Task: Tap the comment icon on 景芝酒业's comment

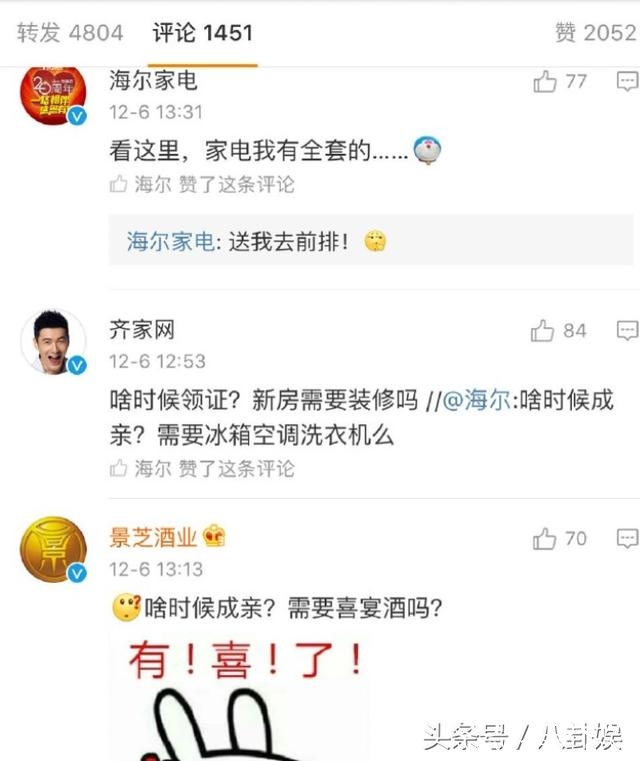Action: (627, 539)
